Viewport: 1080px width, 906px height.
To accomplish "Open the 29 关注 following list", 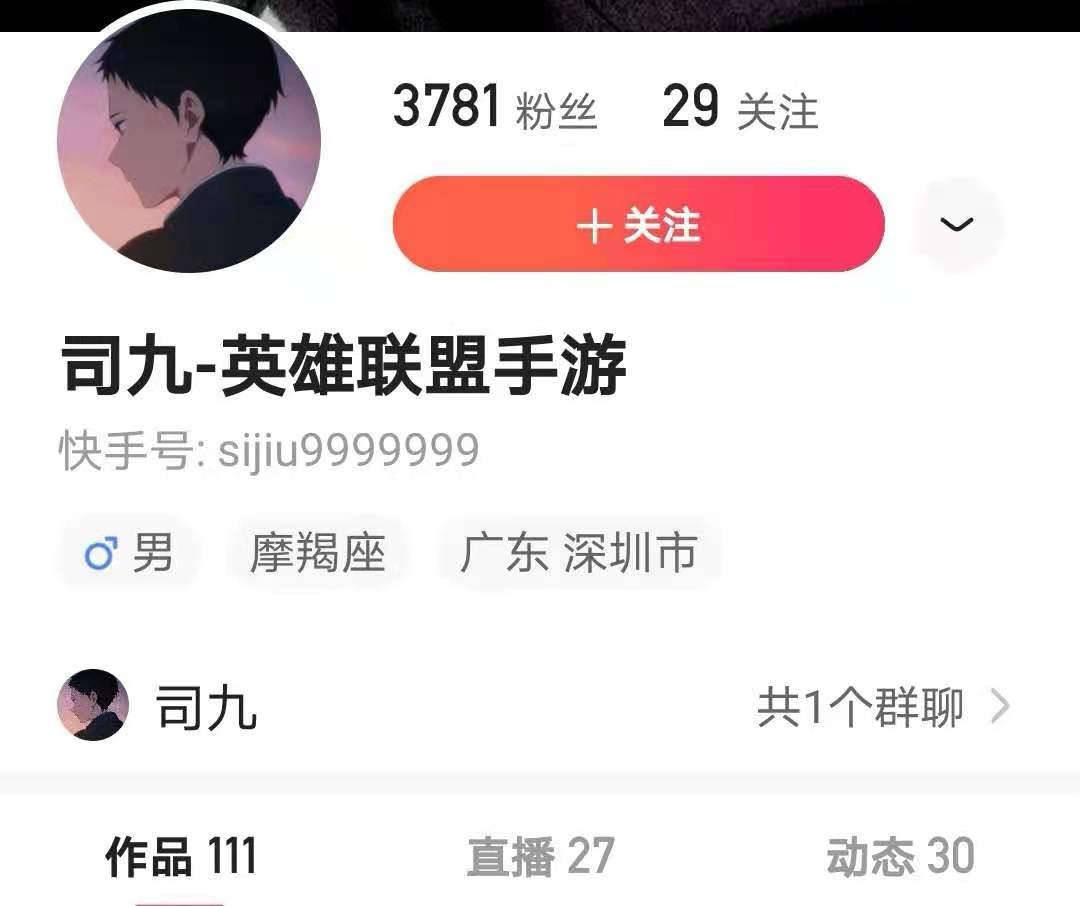I will tap(740, 107).
